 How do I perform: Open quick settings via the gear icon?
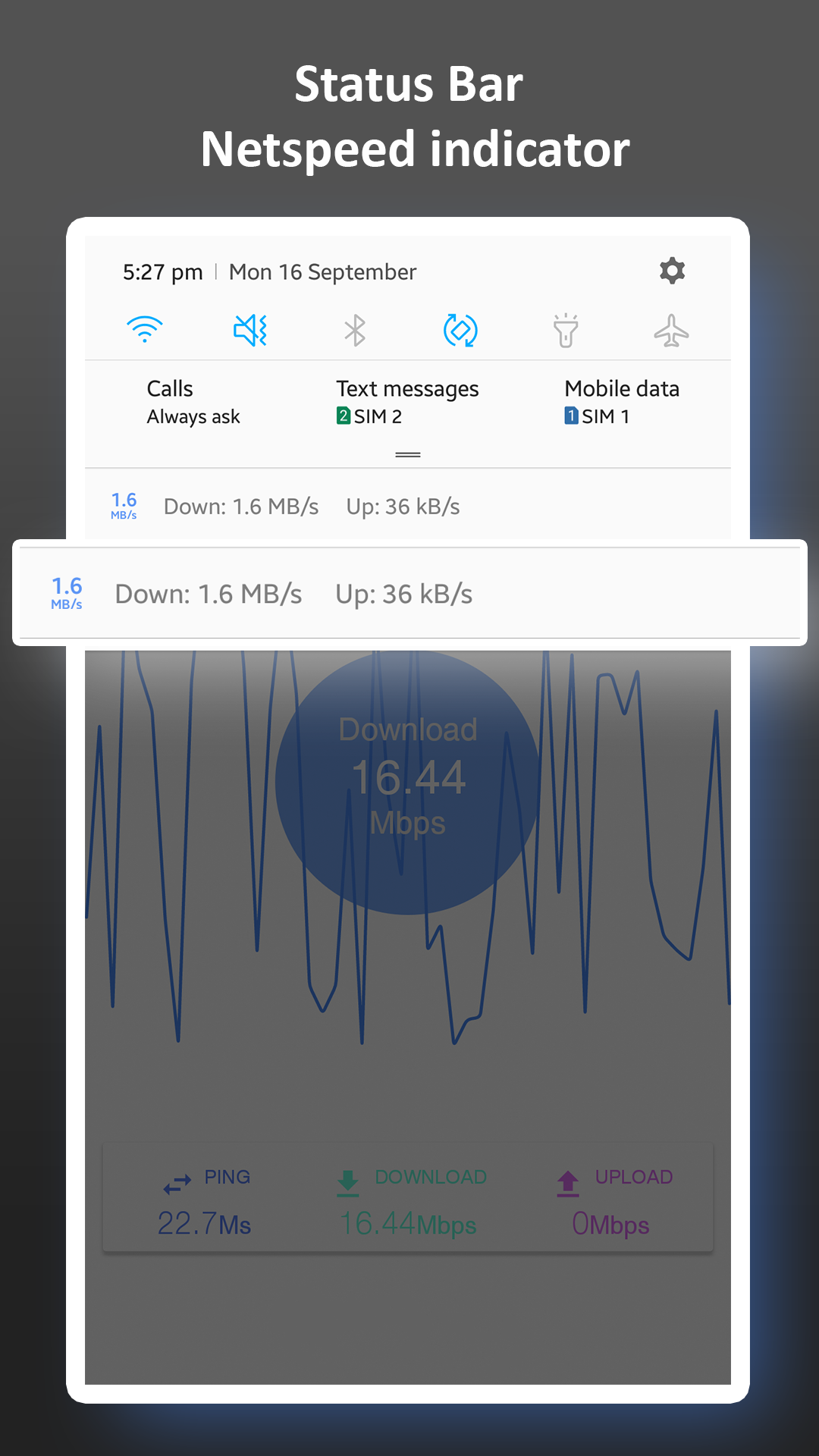[672, 271]
